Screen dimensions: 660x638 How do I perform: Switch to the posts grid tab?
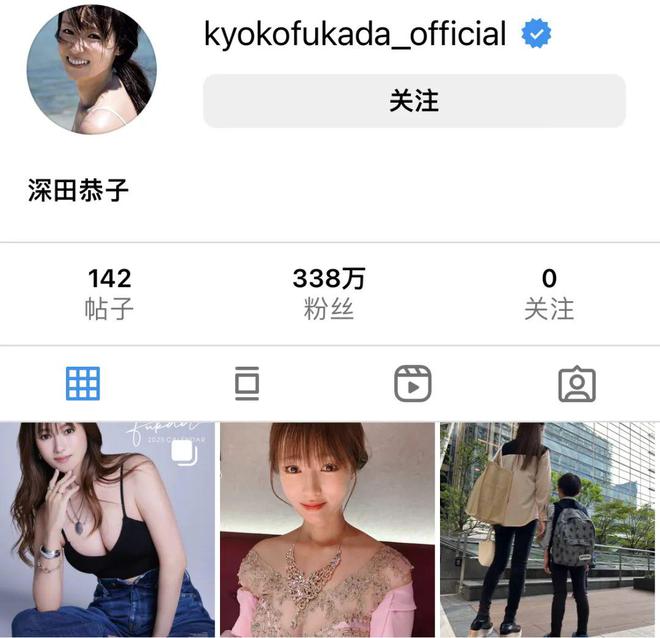[83, 383]
